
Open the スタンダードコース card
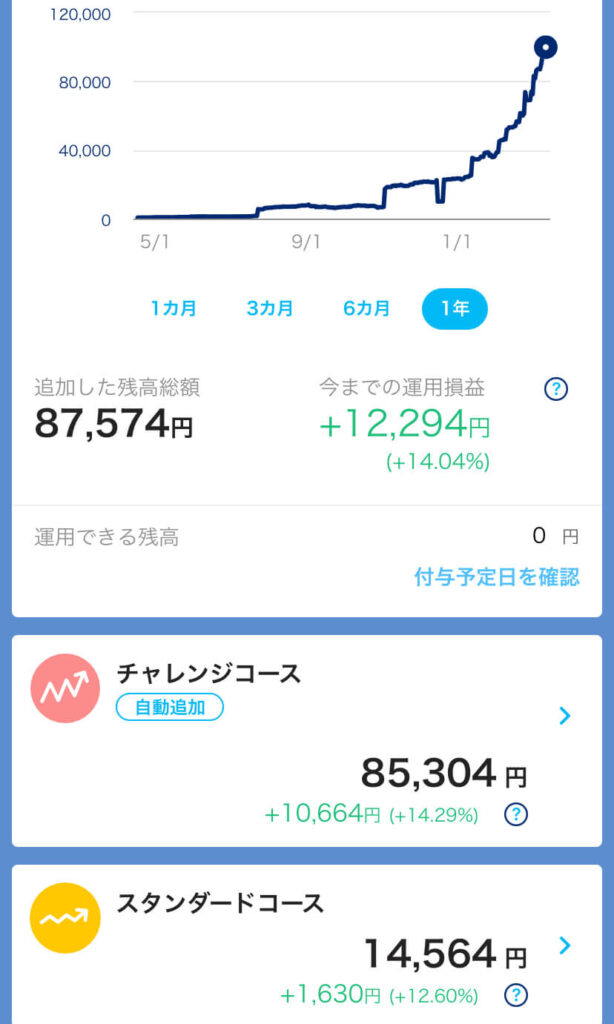(x=306, y=944)
